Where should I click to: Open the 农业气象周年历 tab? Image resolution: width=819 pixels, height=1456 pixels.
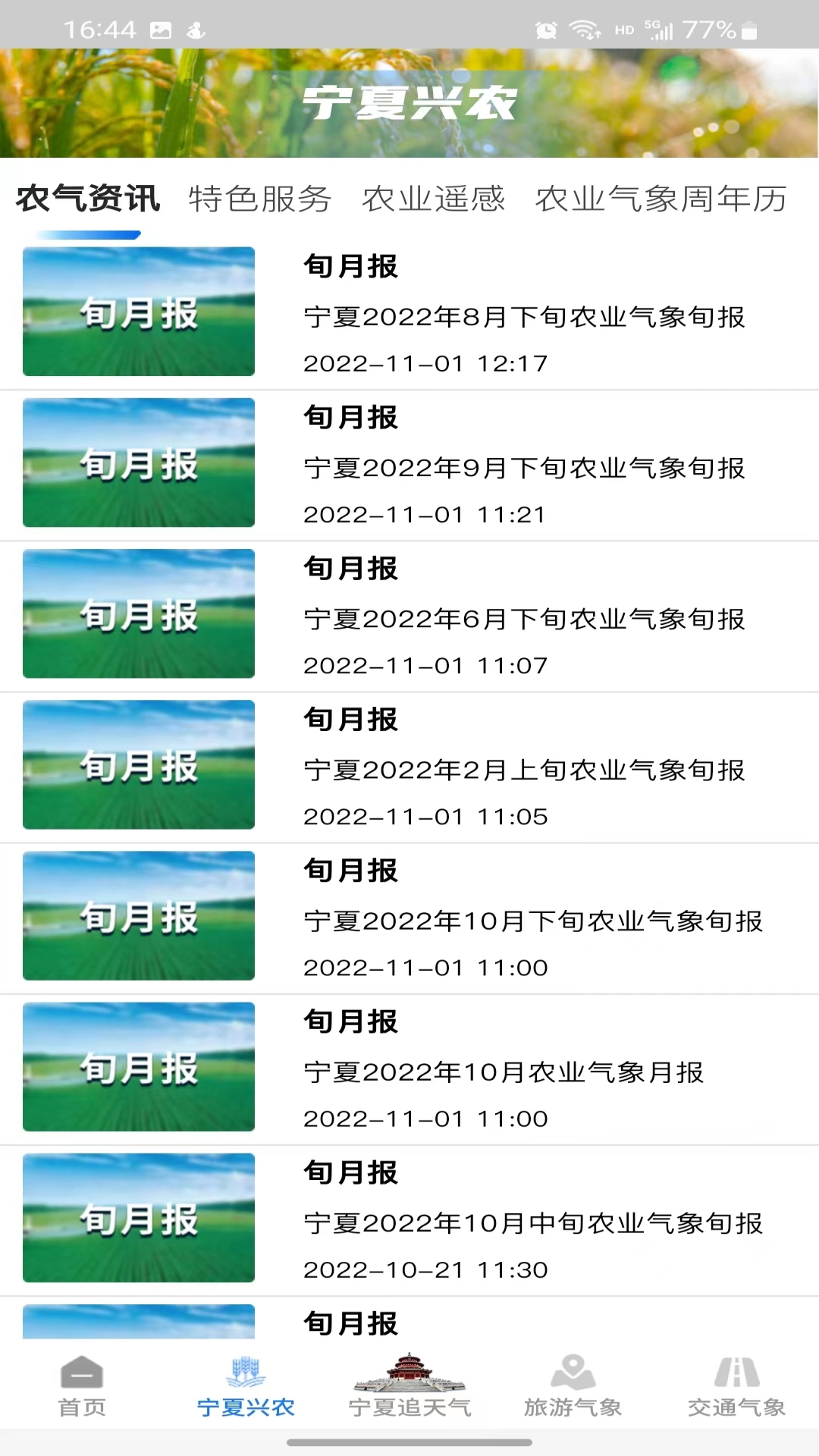[x=660, y=199]
